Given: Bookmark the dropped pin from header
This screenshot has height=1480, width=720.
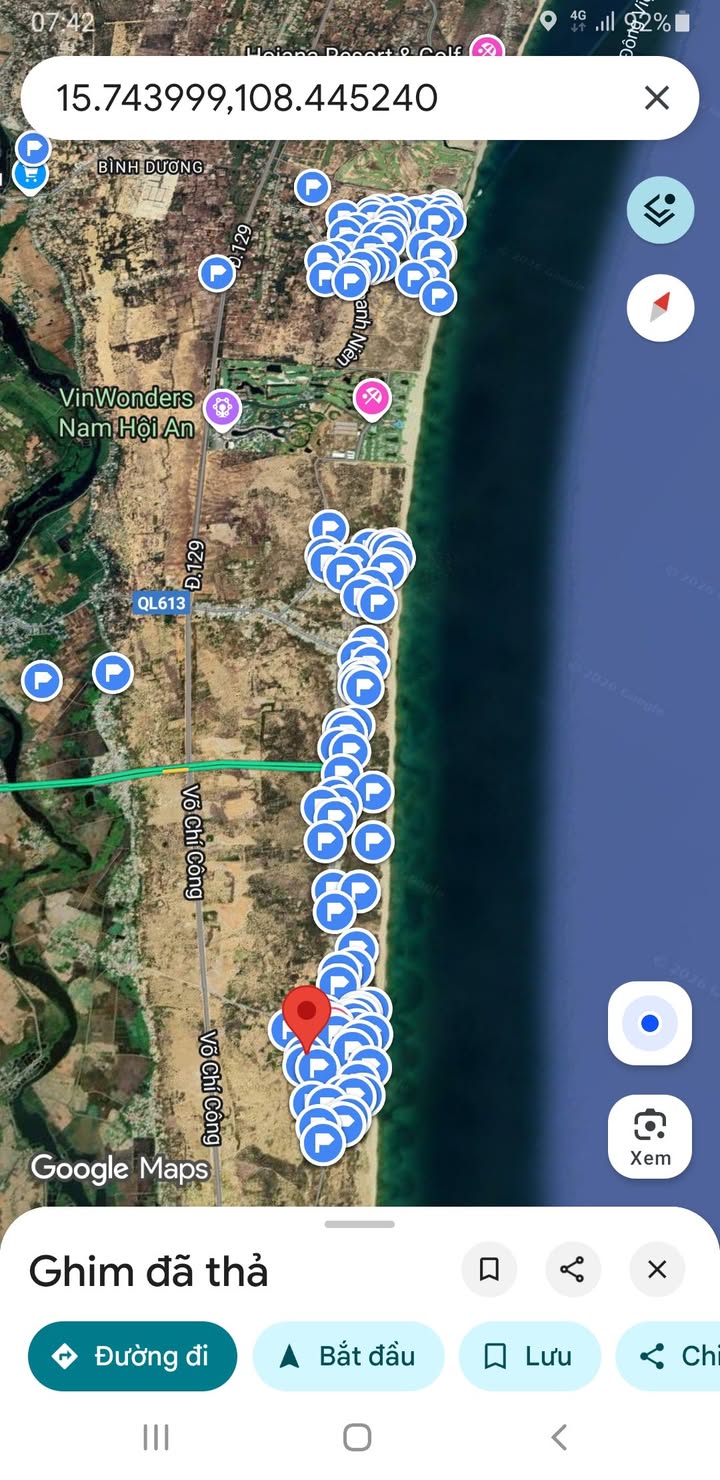Looking at the screenshot, I should pyautogui.click(x=489, y=1270).
